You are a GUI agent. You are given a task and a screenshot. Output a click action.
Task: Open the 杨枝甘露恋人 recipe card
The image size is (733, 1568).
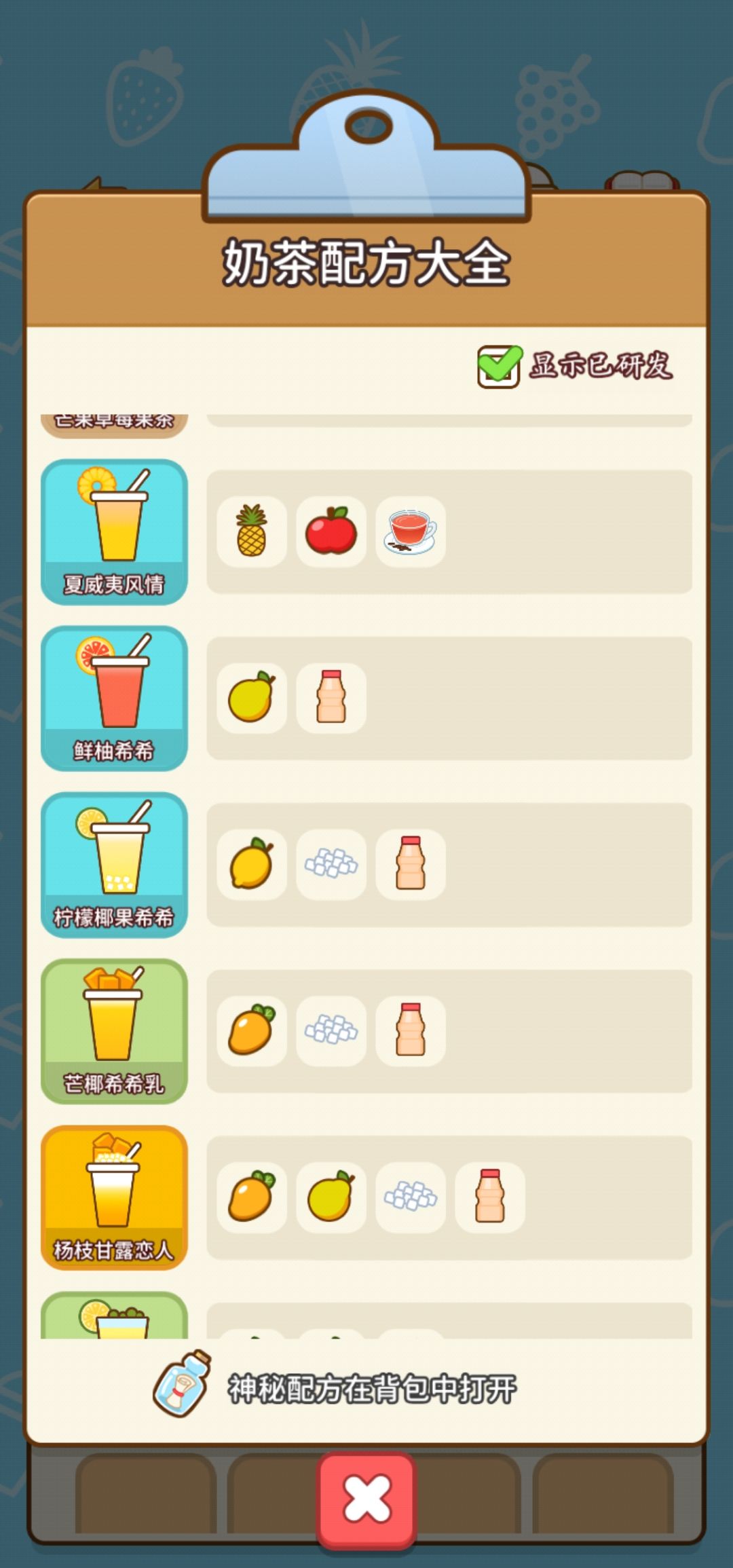pos(114,1197)
